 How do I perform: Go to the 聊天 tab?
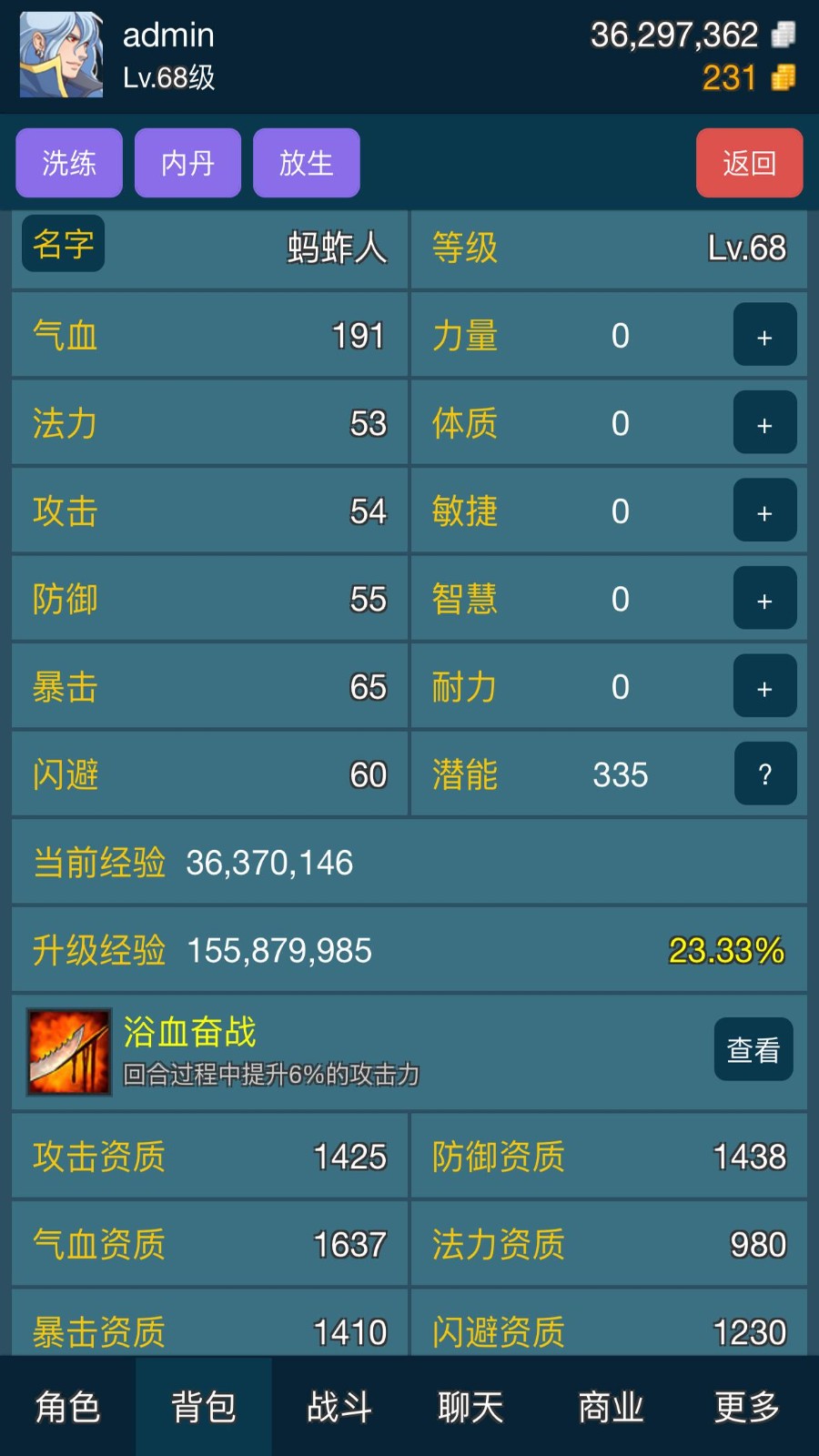470,1407
